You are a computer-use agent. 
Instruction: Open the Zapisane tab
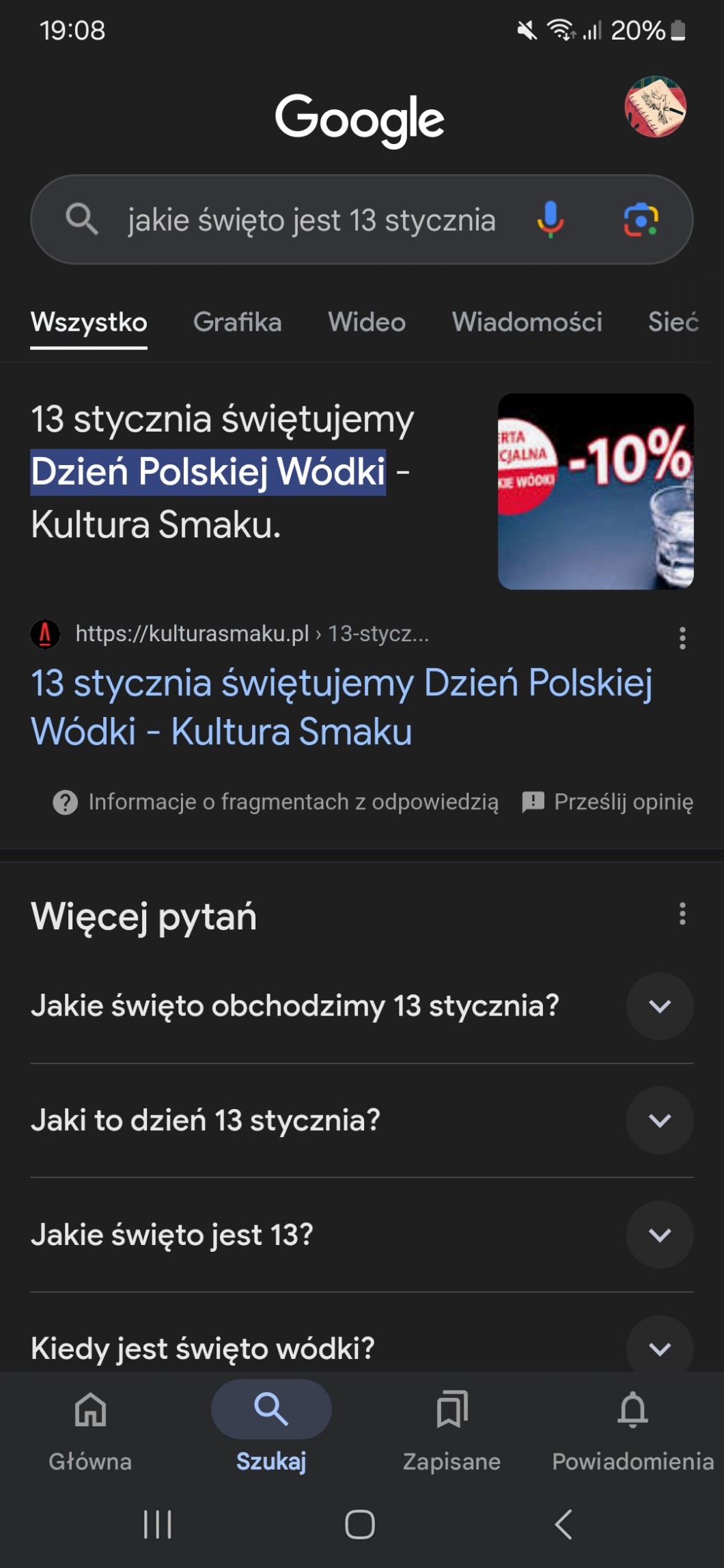coord(451,1424)
